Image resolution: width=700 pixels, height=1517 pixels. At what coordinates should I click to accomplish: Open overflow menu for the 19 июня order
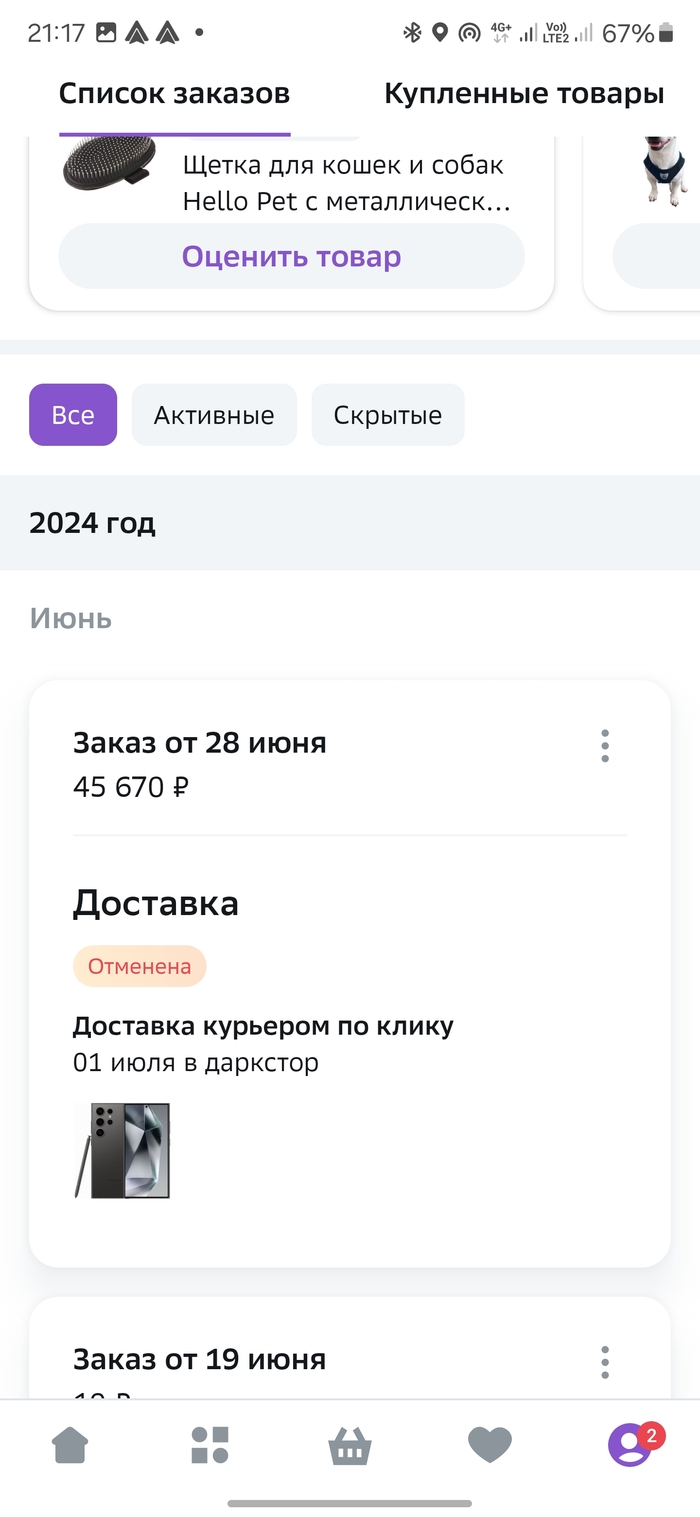click(x=605, y=1362)
